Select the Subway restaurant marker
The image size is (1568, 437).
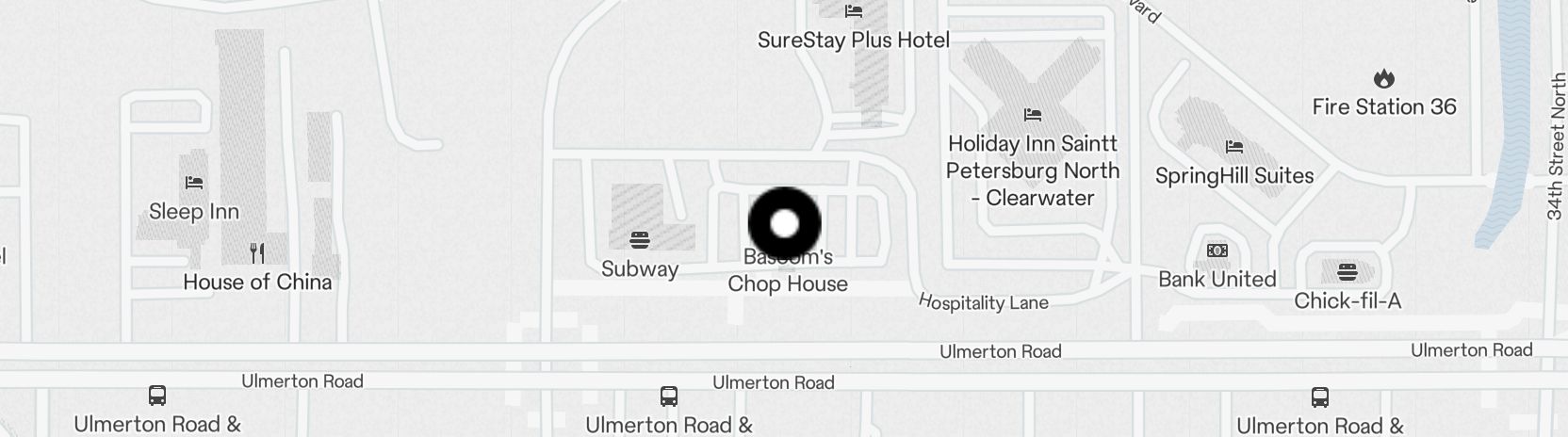(x=640, y=241)
